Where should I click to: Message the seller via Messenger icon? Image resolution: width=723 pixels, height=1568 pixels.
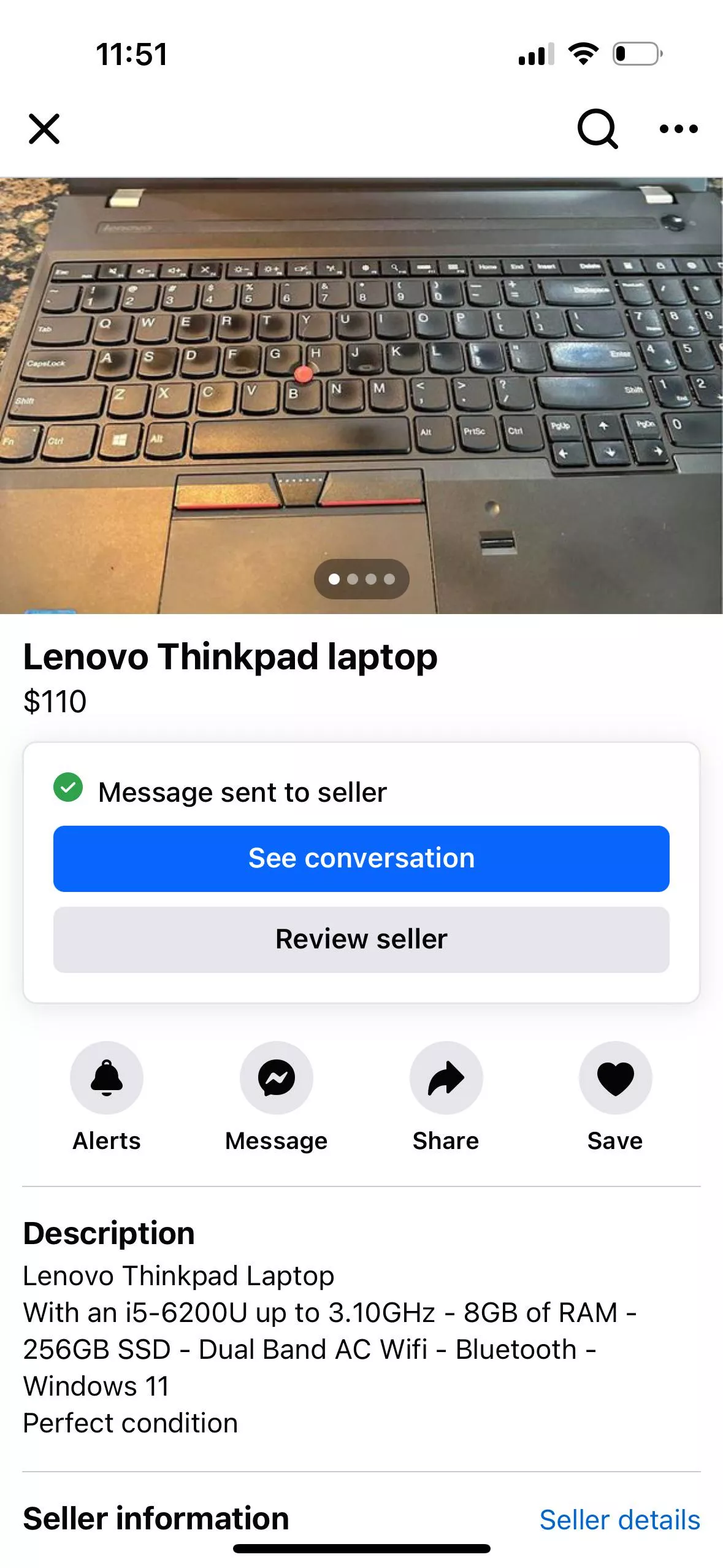pyautogui.click(x=277, y=1078)
